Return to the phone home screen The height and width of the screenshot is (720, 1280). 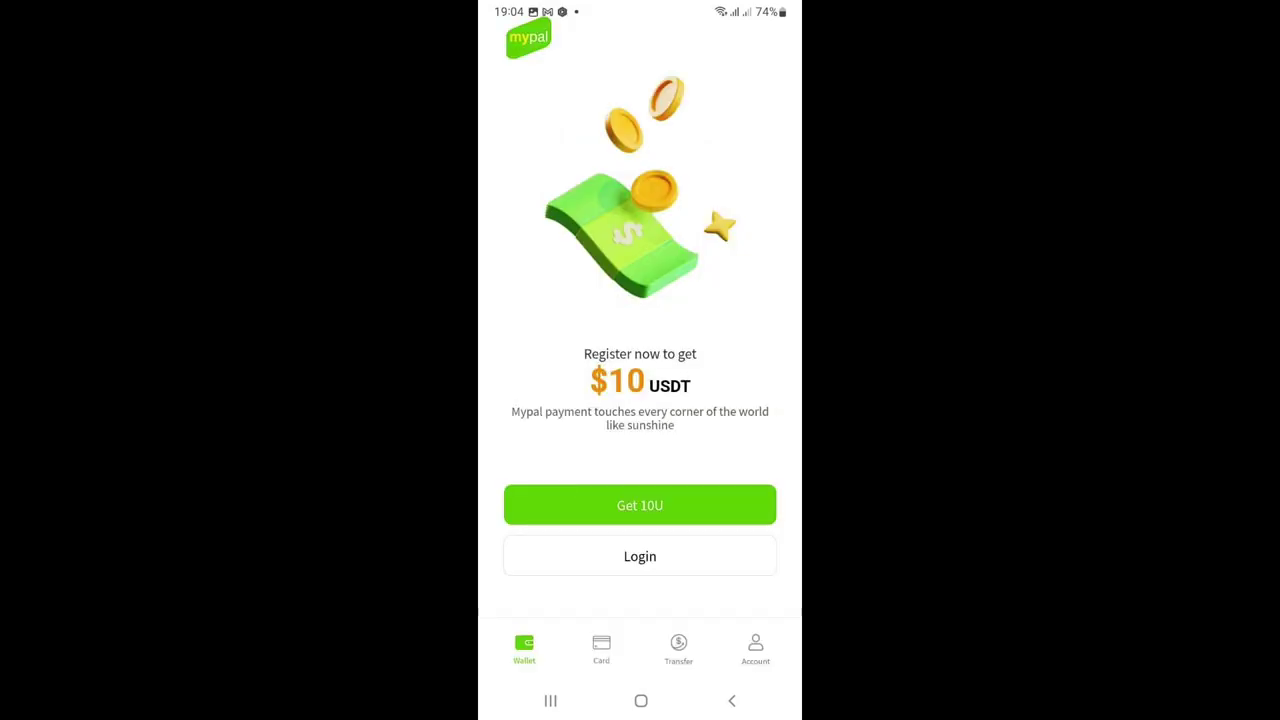[641, 701]
